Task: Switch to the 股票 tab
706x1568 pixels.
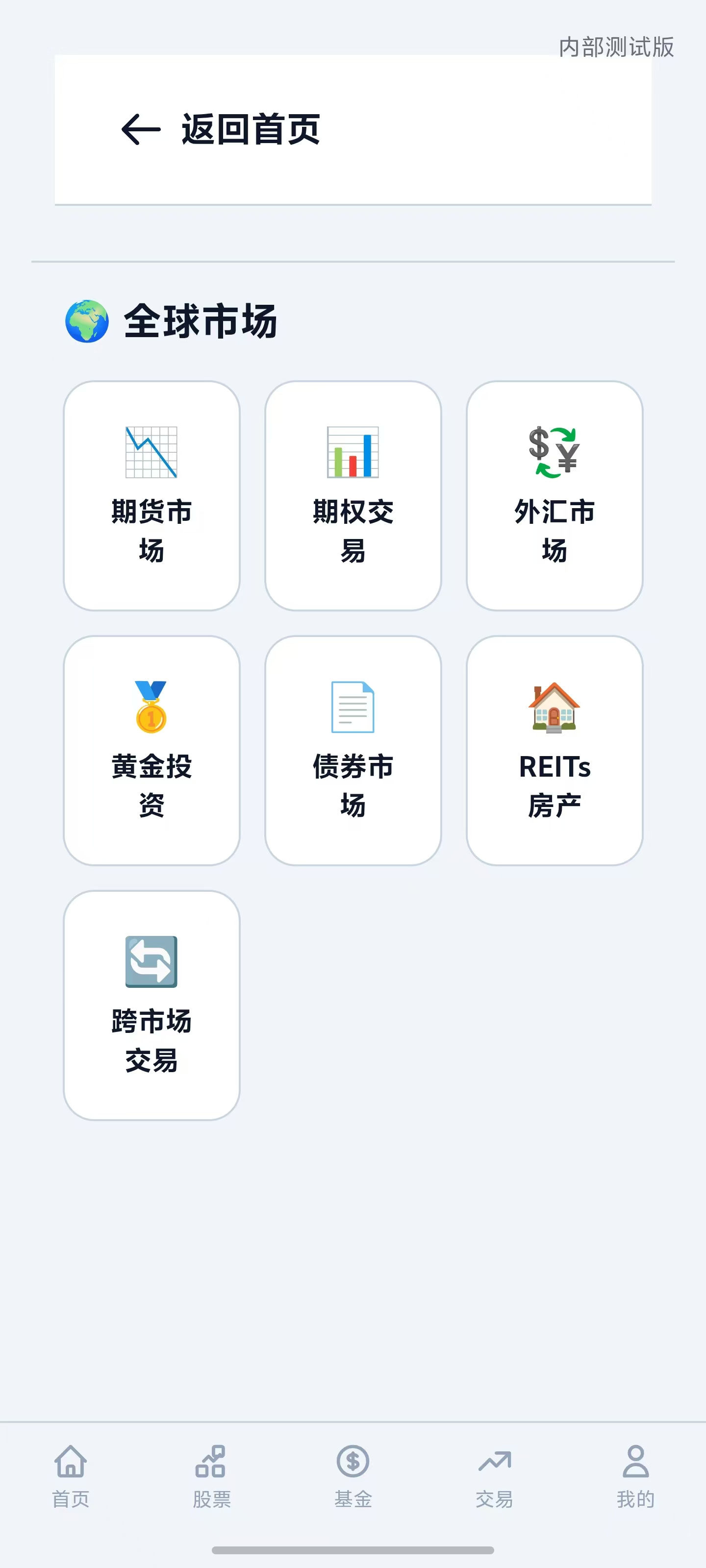Action: (211, 1476)
